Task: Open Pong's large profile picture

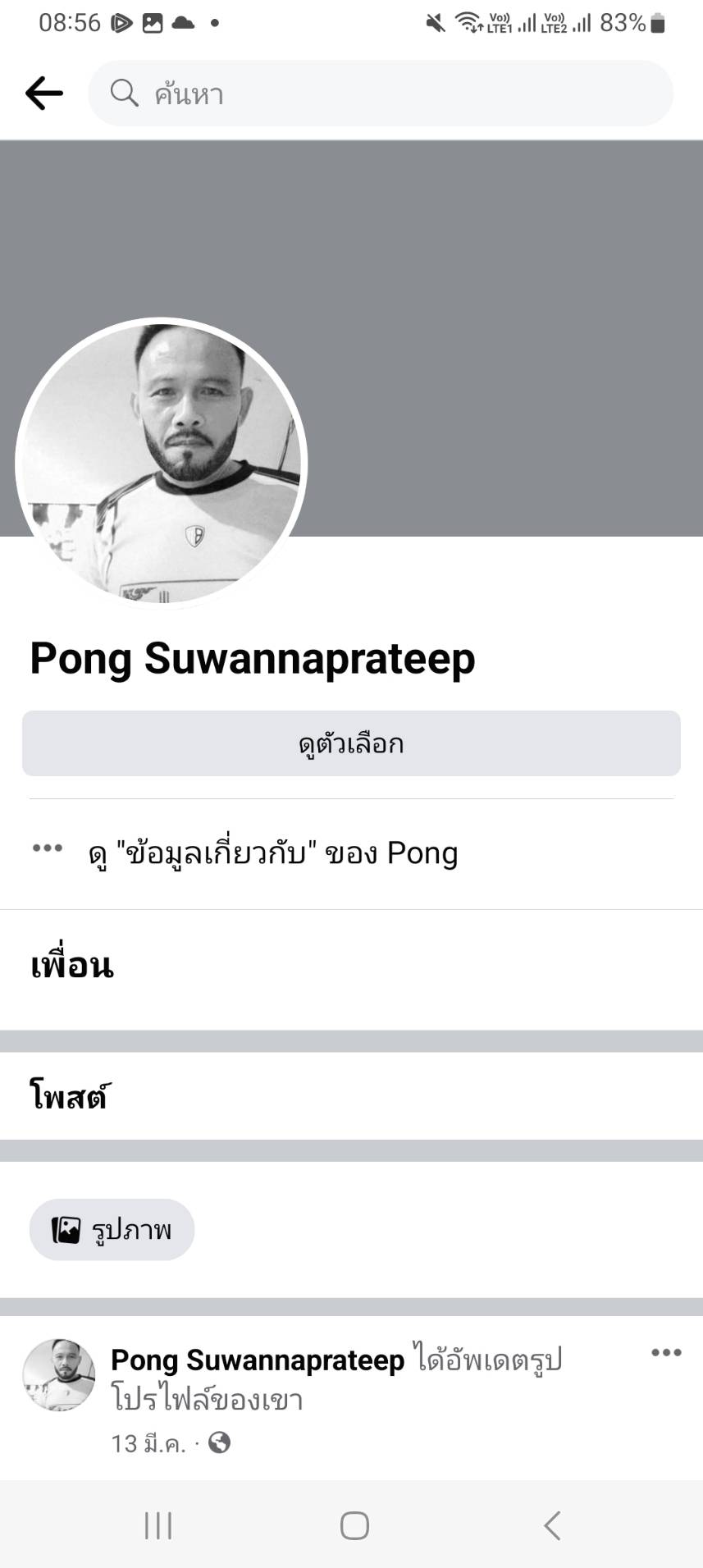Action: [162, 462]
